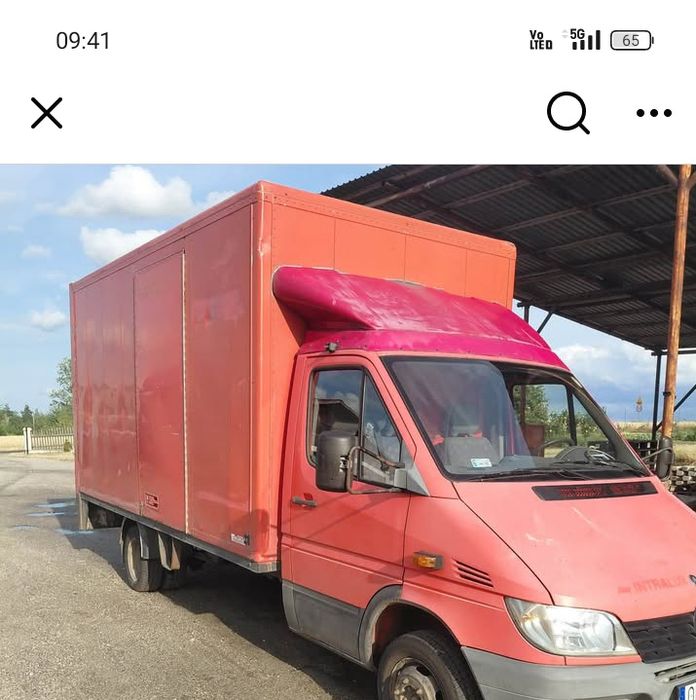The image size is (696, 700).
Task: Open the search magnifier icon
Action: [568, 113]
